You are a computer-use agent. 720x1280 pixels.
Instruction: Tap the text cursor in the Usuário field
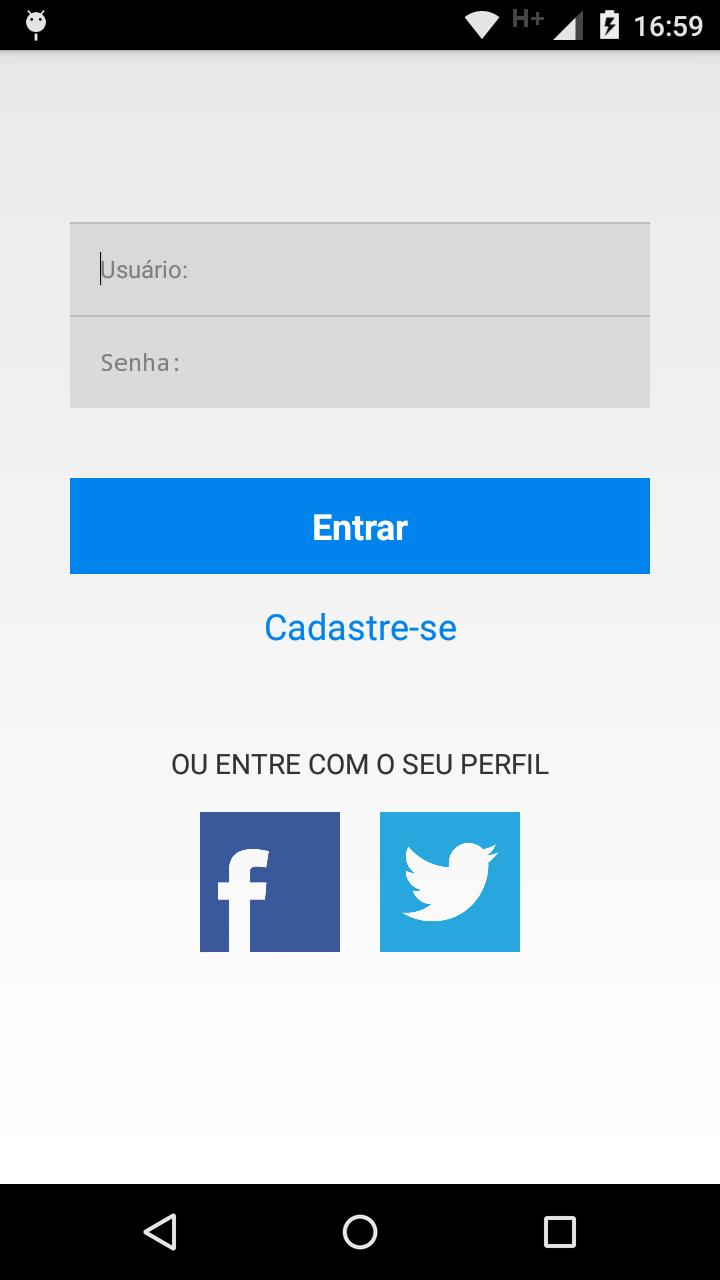pyautogui.click(x=100, y=268)
